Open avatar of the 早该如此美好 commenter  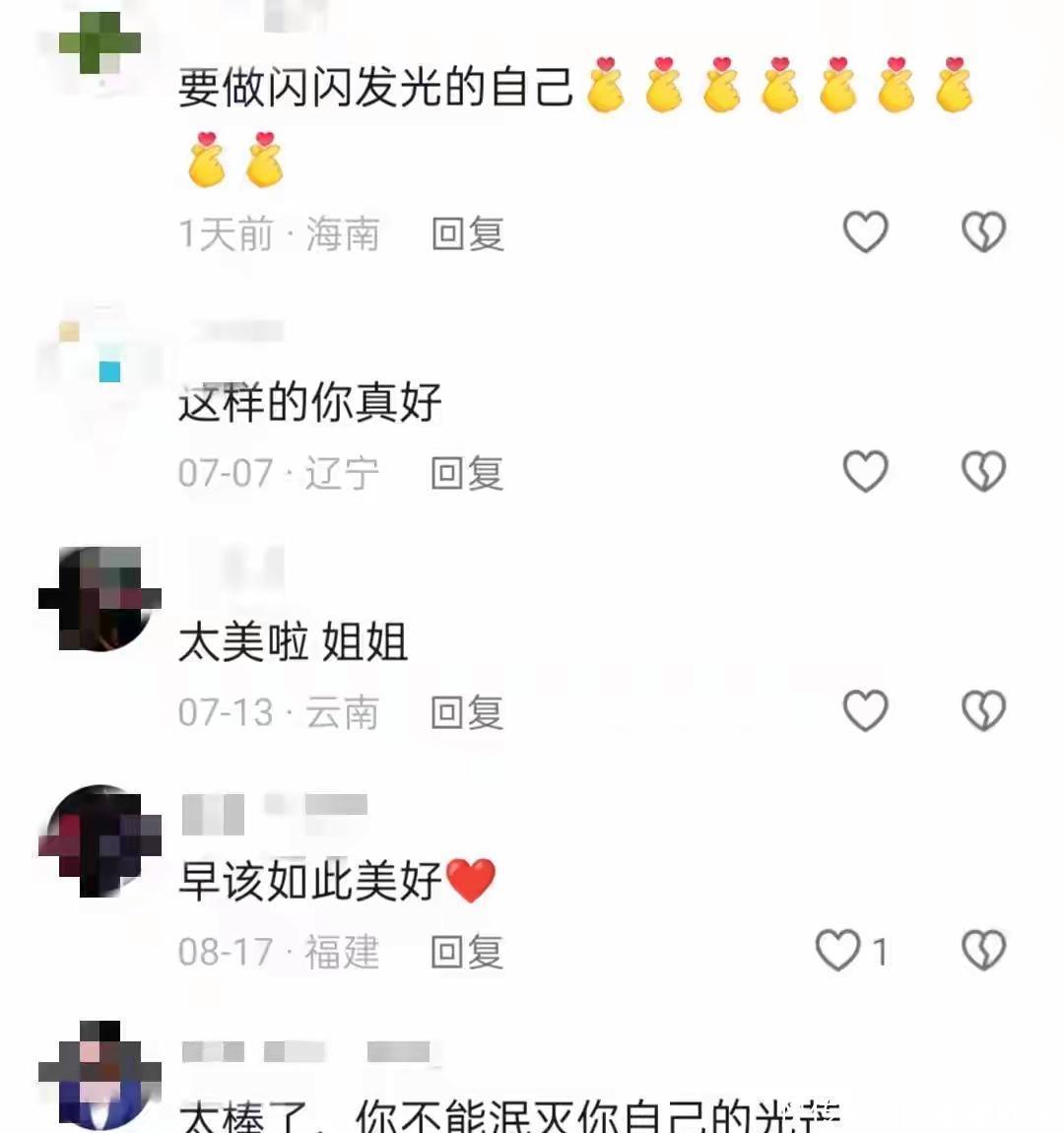click(x=100, y=840)
